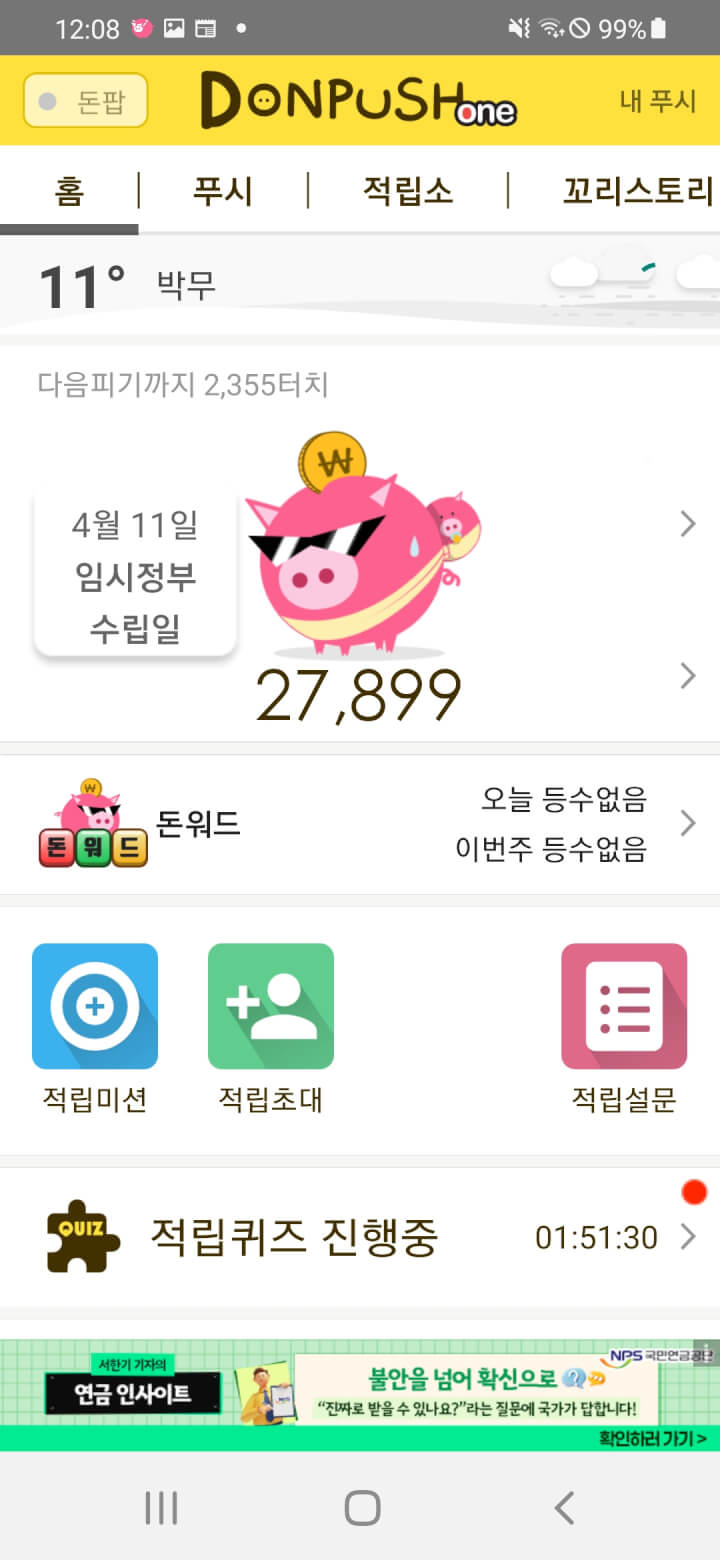Open the chevron beside the piggy bank
720x1560 pixels.
[x=687, y=524]
